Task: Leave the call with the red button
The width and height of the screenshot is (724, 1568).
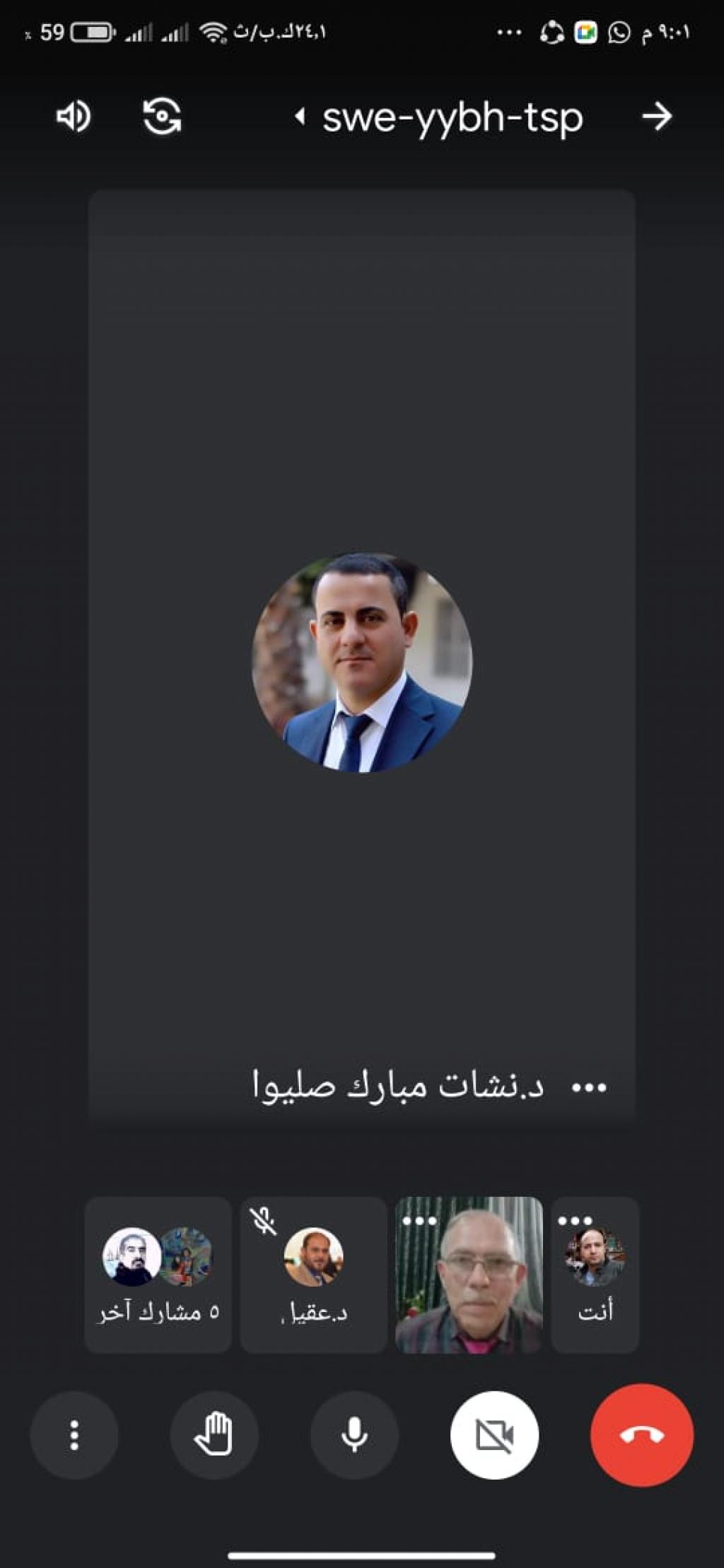Action: 641,1435
